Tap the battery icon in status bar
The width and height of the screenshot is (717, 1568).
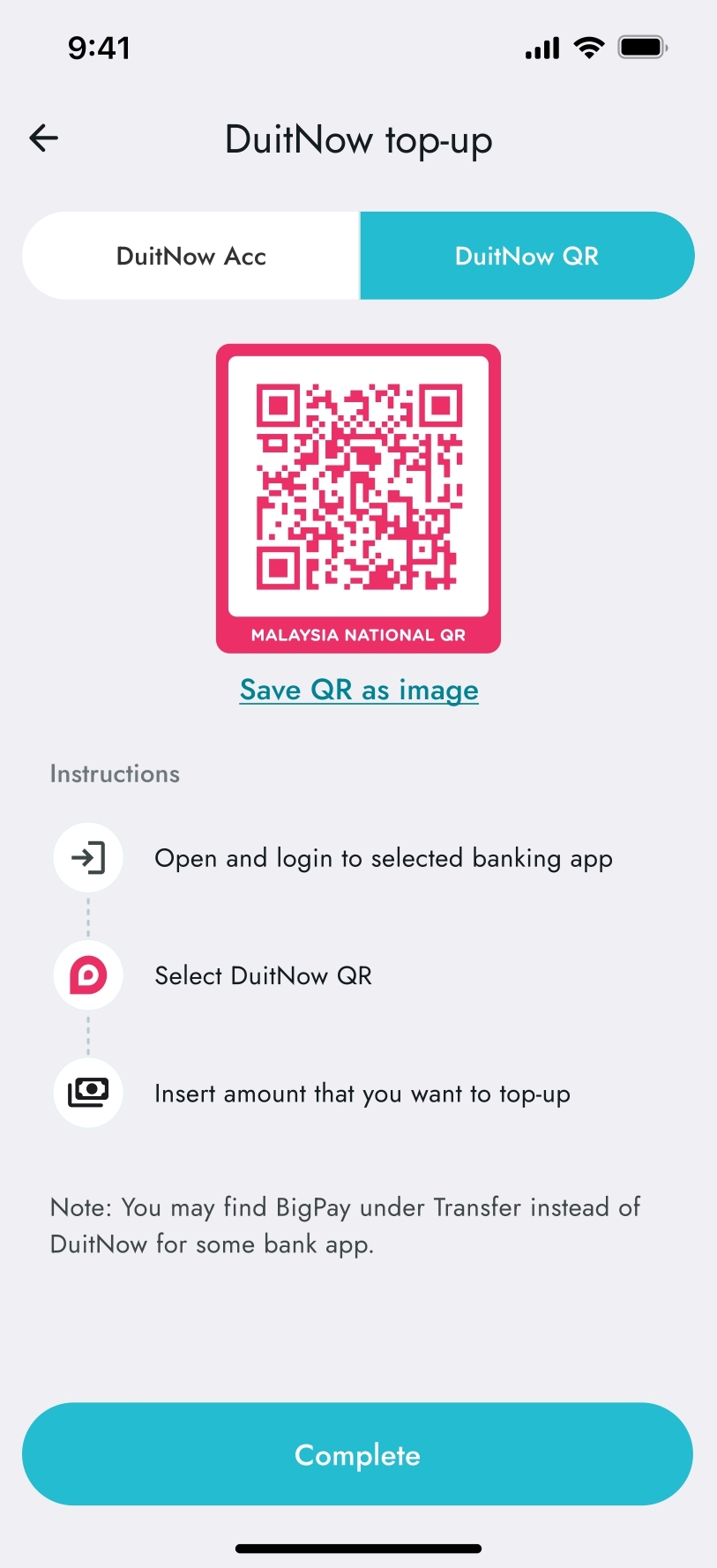[x=641, y=47]
